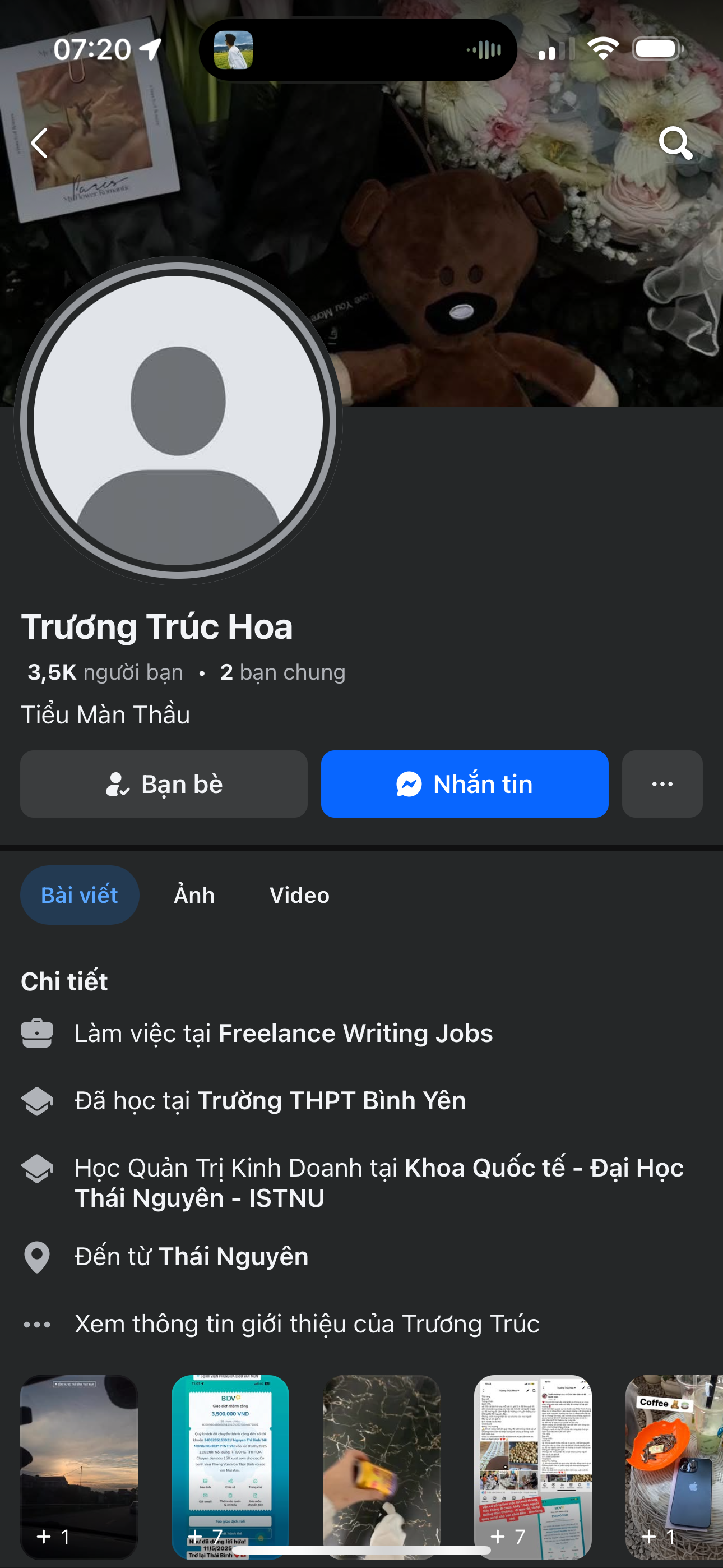Tap the Bạn bè friends button
The height and width of the screenshot is (1568, 723).
(x=164, y=784)
